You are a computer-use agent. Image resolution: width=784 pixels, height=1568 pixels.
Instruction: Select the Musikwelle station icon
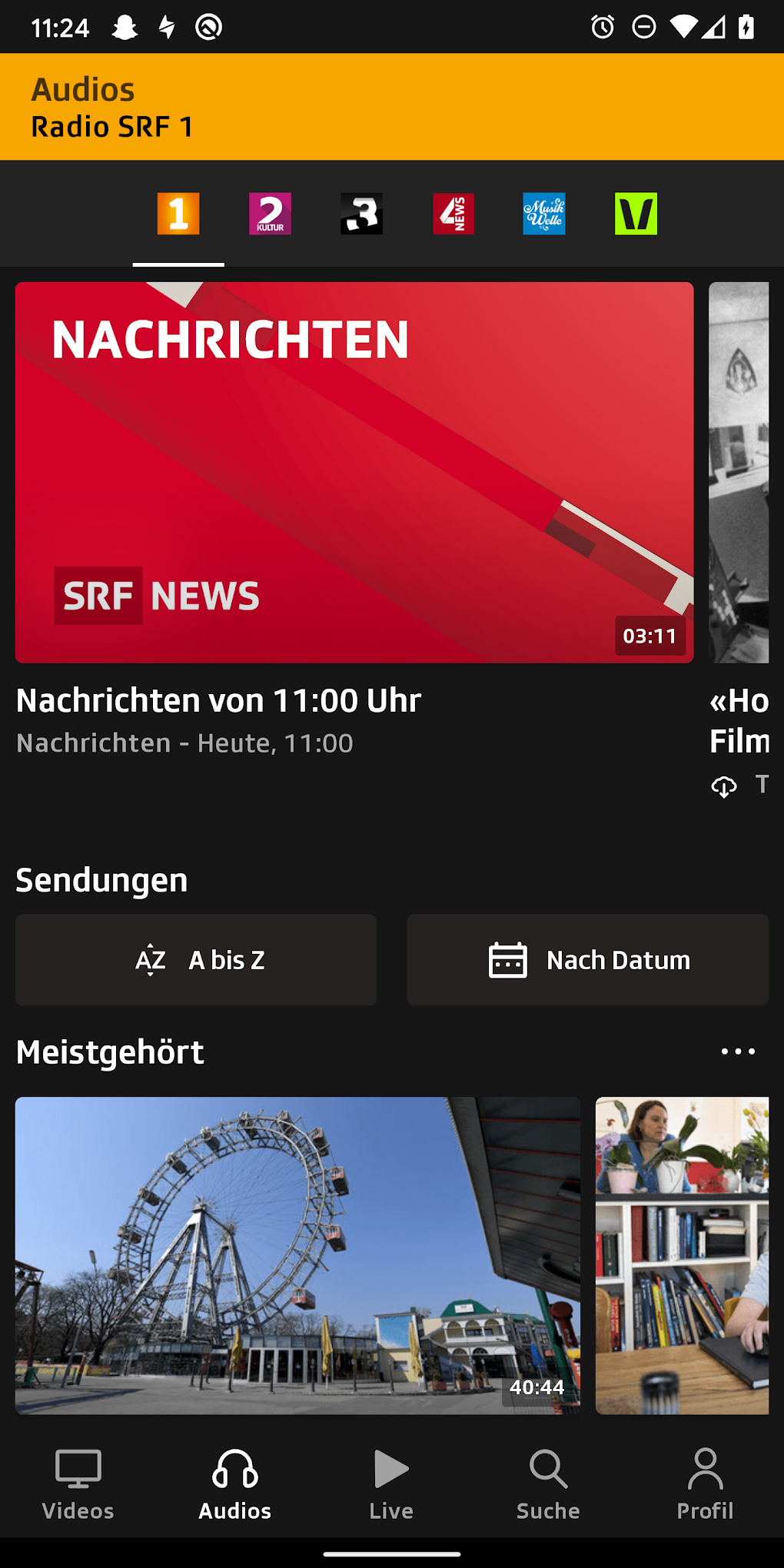coord(544,214)
